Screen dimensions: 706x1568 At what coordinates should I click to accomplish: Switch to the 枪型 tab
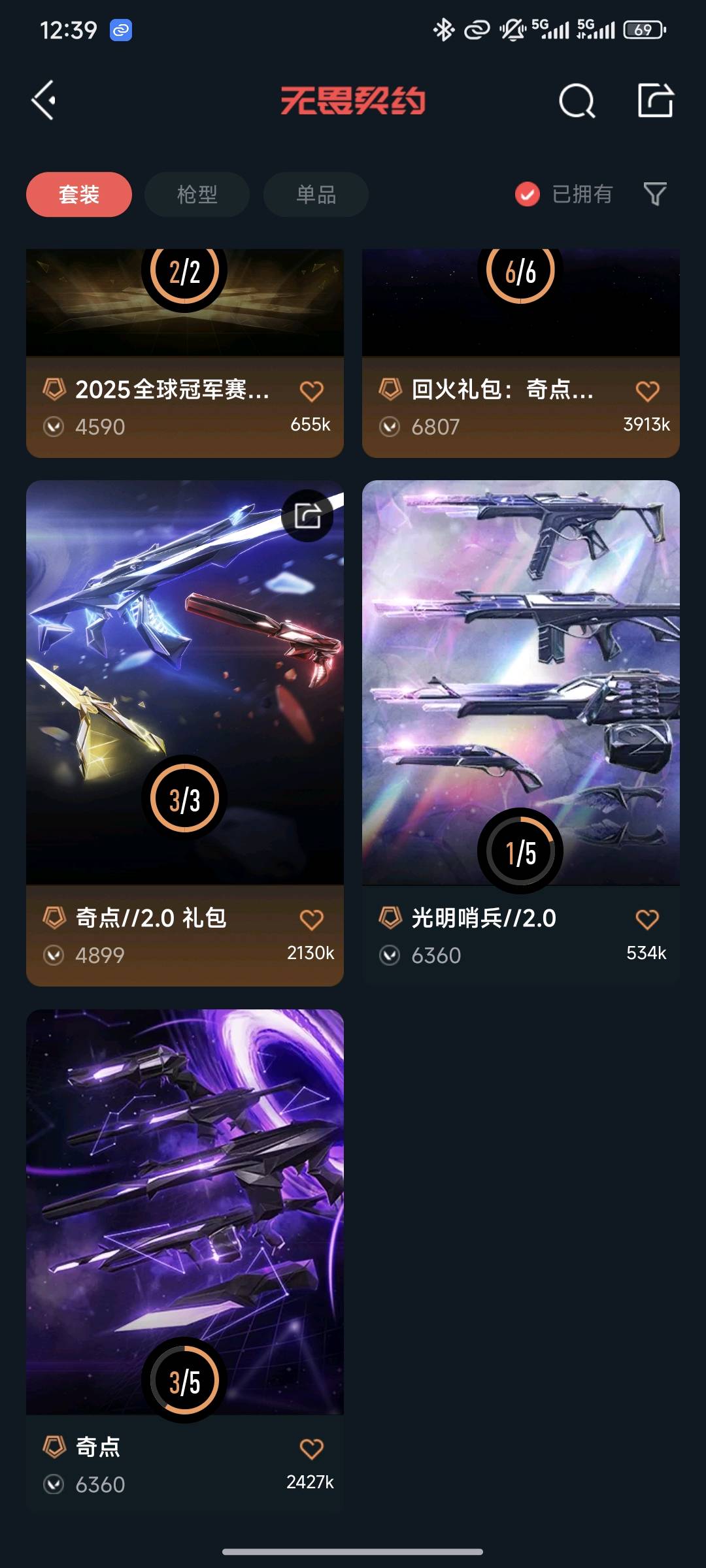point(197,194)
